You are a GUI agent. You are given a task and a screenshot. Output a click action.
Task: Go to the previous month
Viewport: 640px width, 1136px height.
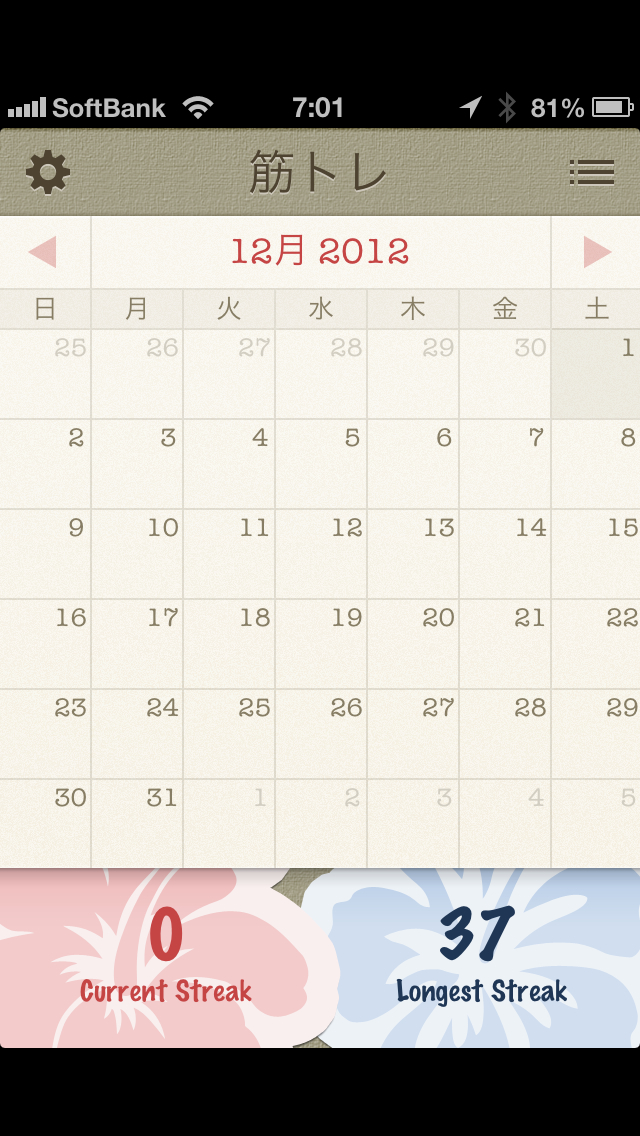(43, 252)
